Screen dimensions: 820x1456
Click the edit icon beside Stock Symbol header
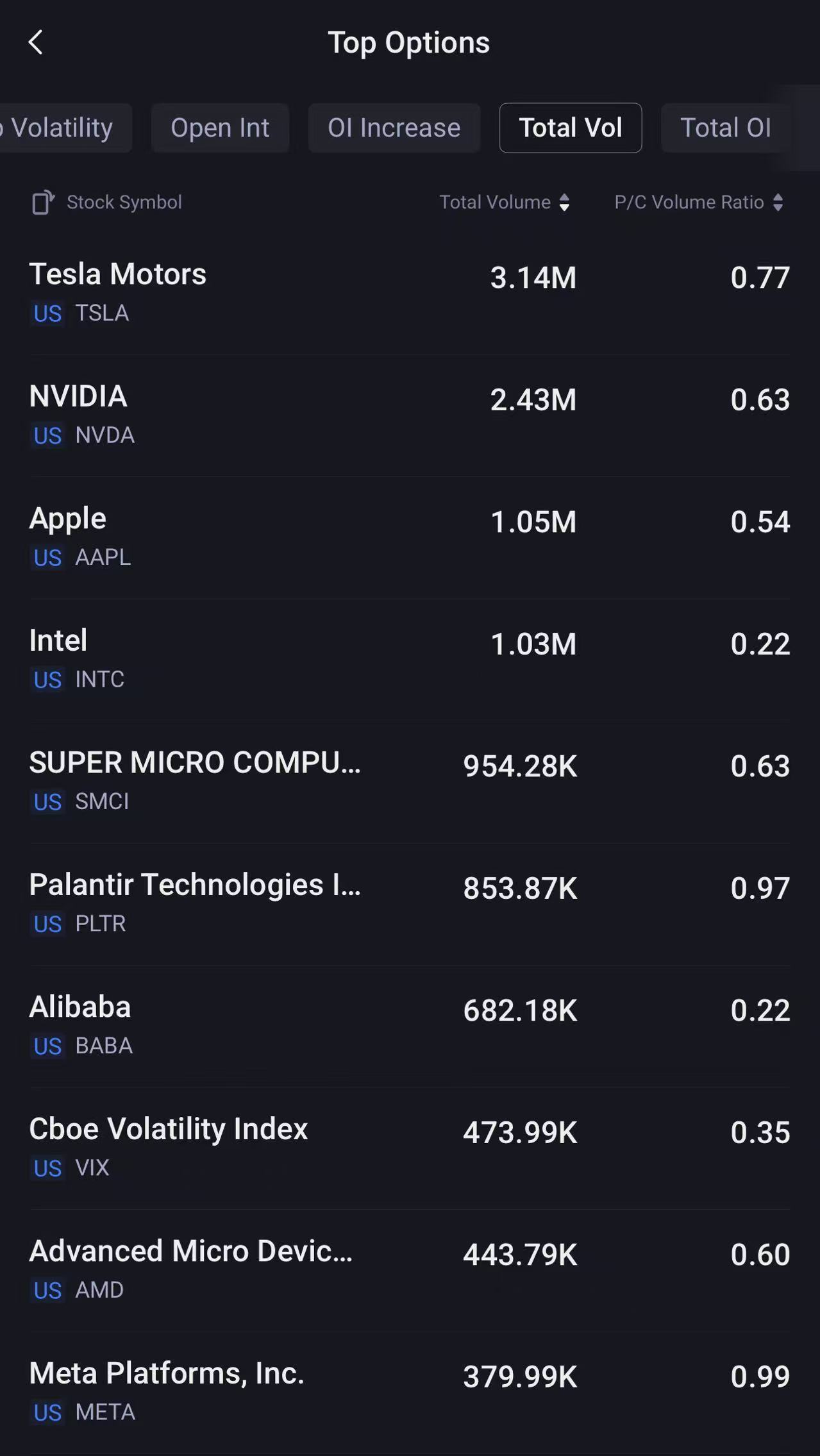[42, 201]
